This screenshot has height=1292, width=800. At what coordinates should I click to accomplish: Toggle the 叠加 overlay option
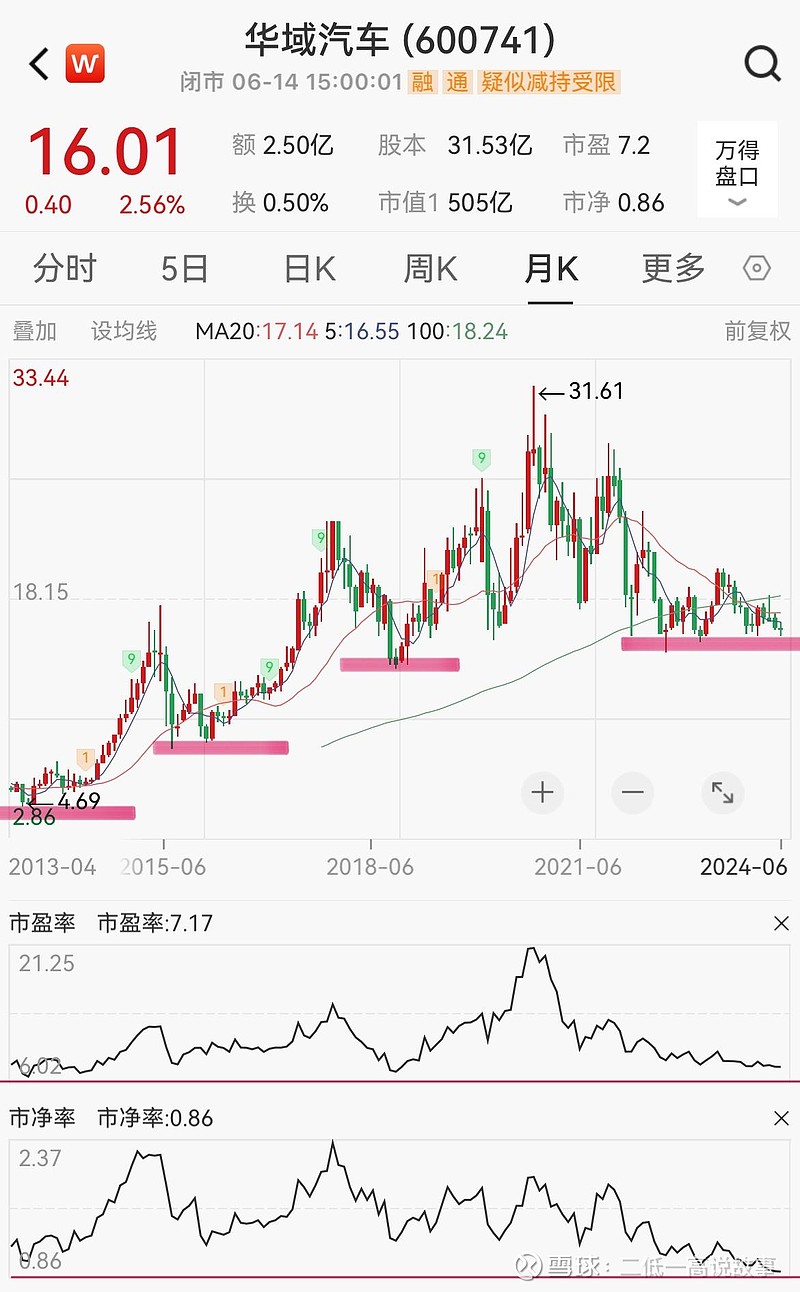(33, 331)
